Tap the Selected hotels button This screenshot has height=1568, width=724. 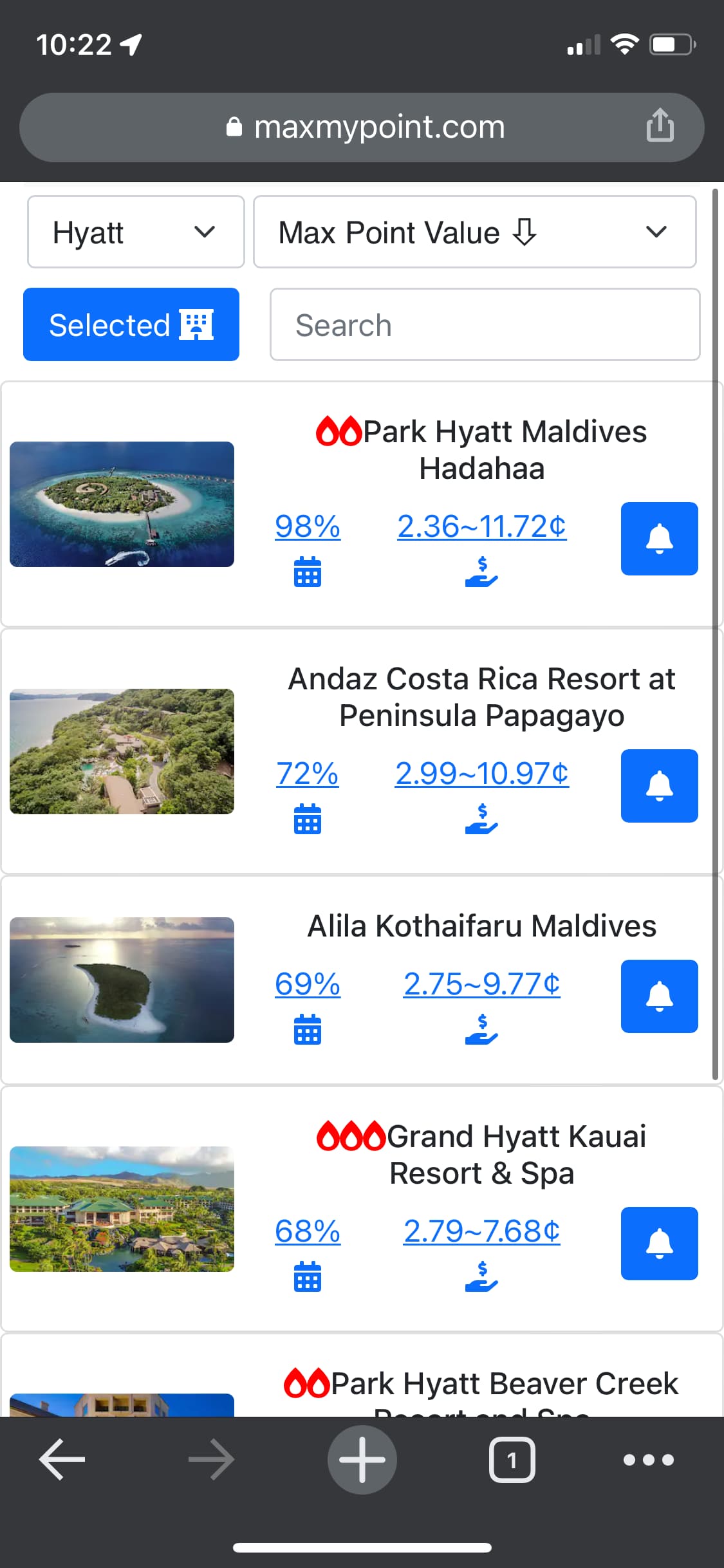click(131, 325)
